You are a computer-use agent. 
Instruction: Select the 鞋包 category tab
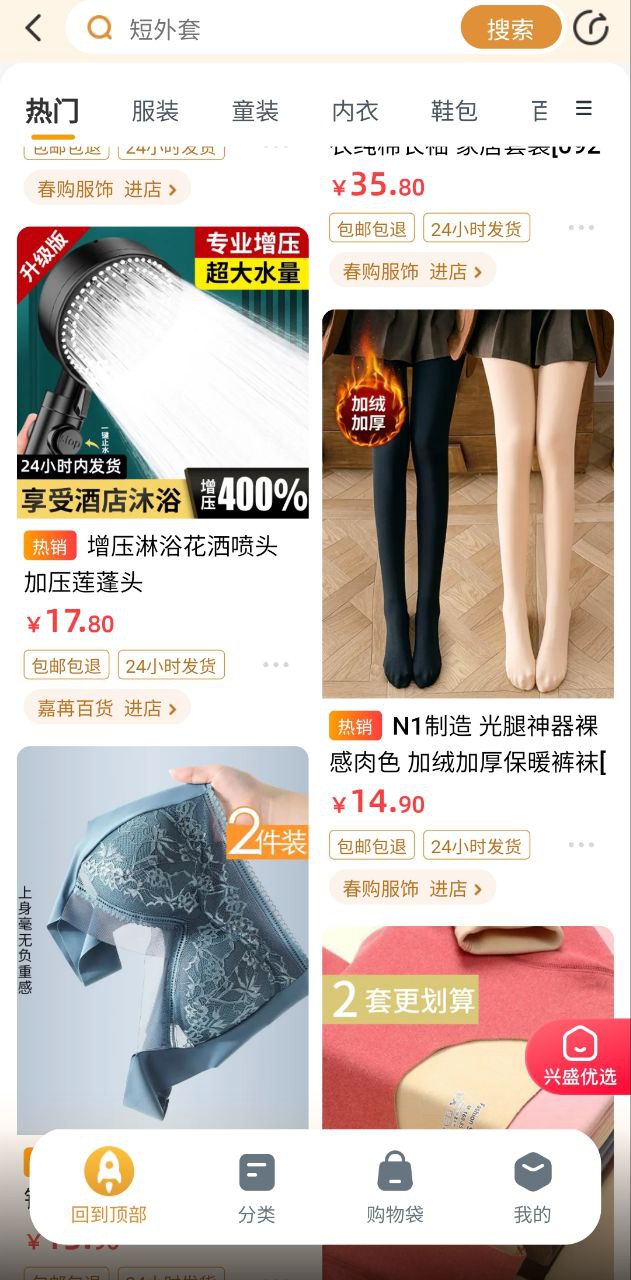point(454,111)
